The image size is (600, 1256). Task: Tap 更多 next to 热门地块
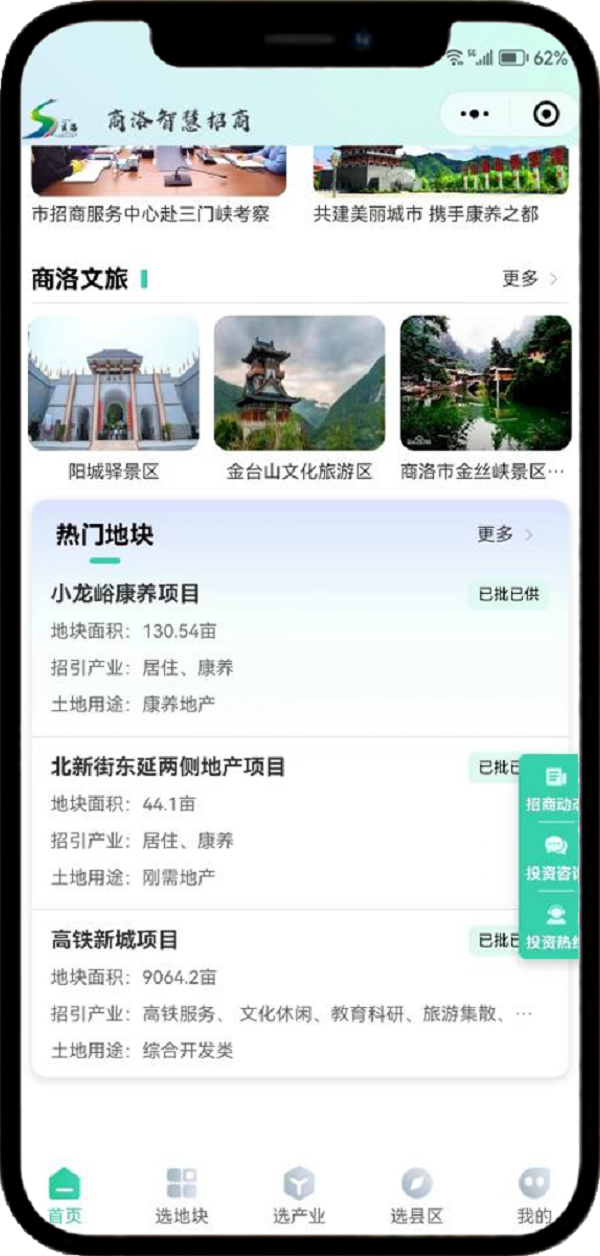tap(505, 534)
